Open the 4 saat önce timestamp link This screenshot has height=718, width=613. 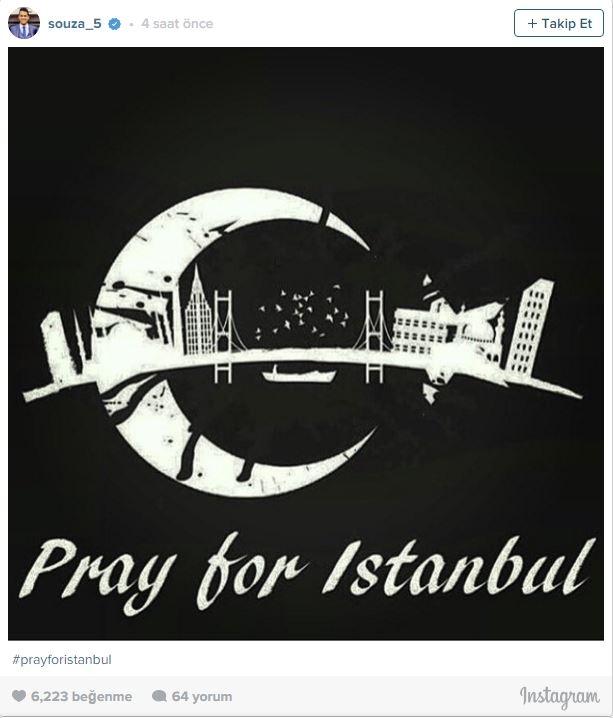point(177,23)
